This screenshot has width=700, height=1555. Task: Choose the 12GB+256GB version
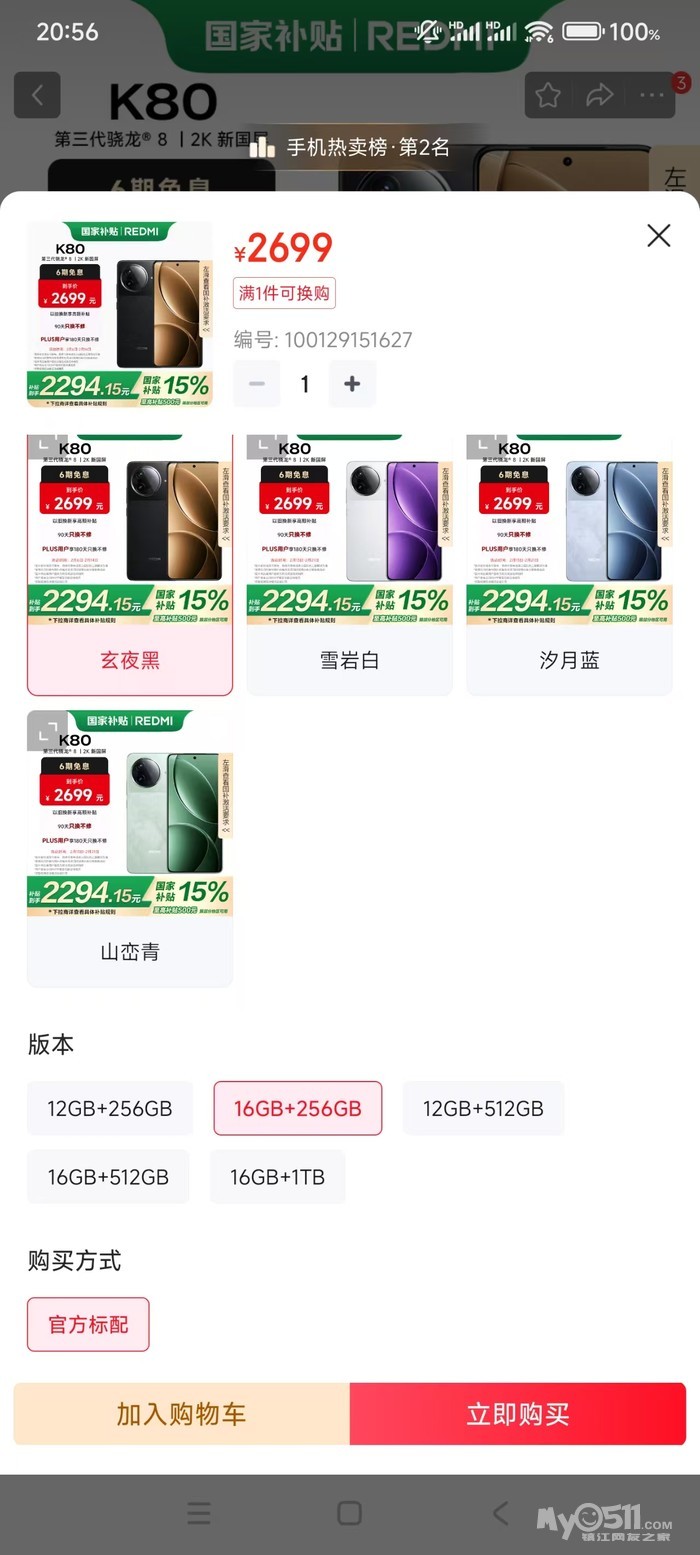tap(110, 1108)
